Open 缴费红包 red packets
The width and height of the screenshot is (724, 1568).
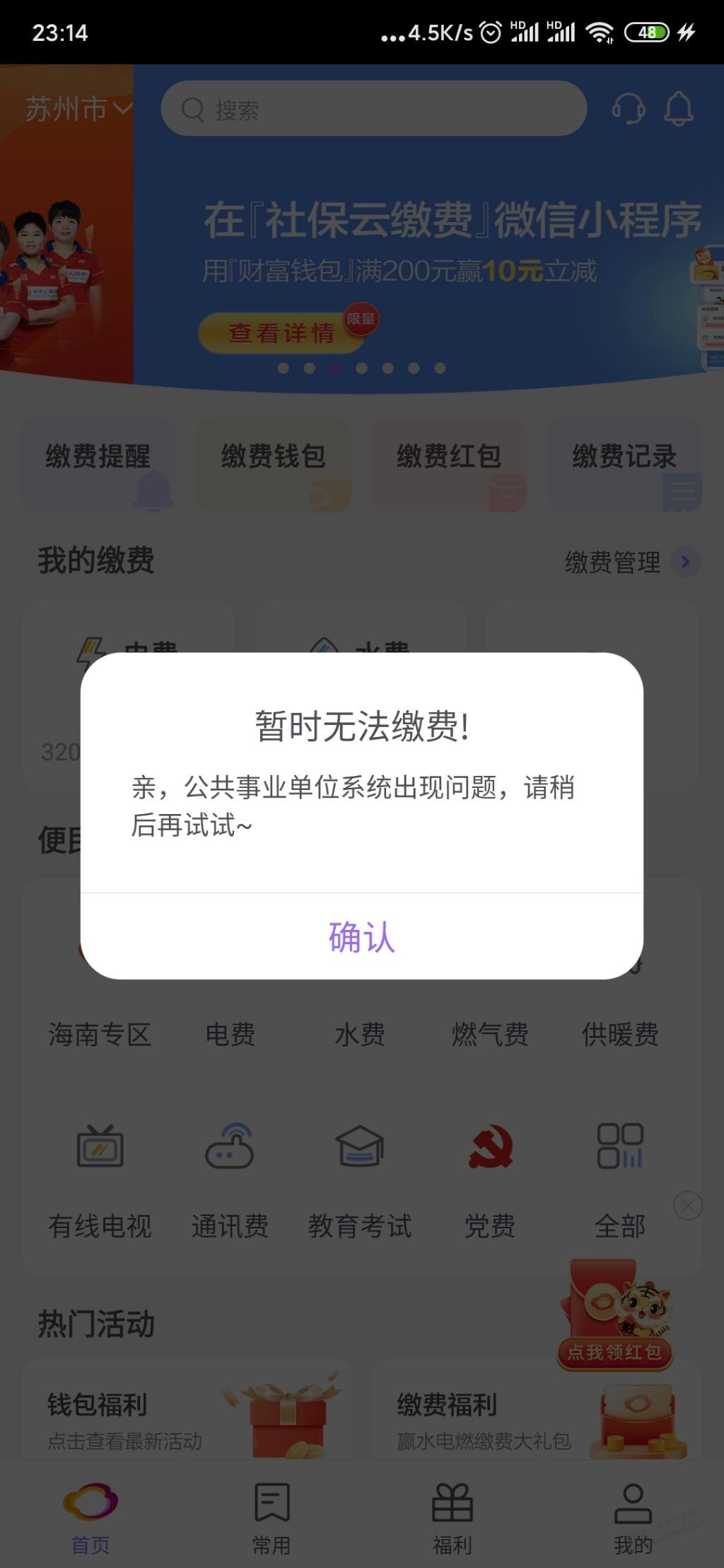click(x=449, y=464)
